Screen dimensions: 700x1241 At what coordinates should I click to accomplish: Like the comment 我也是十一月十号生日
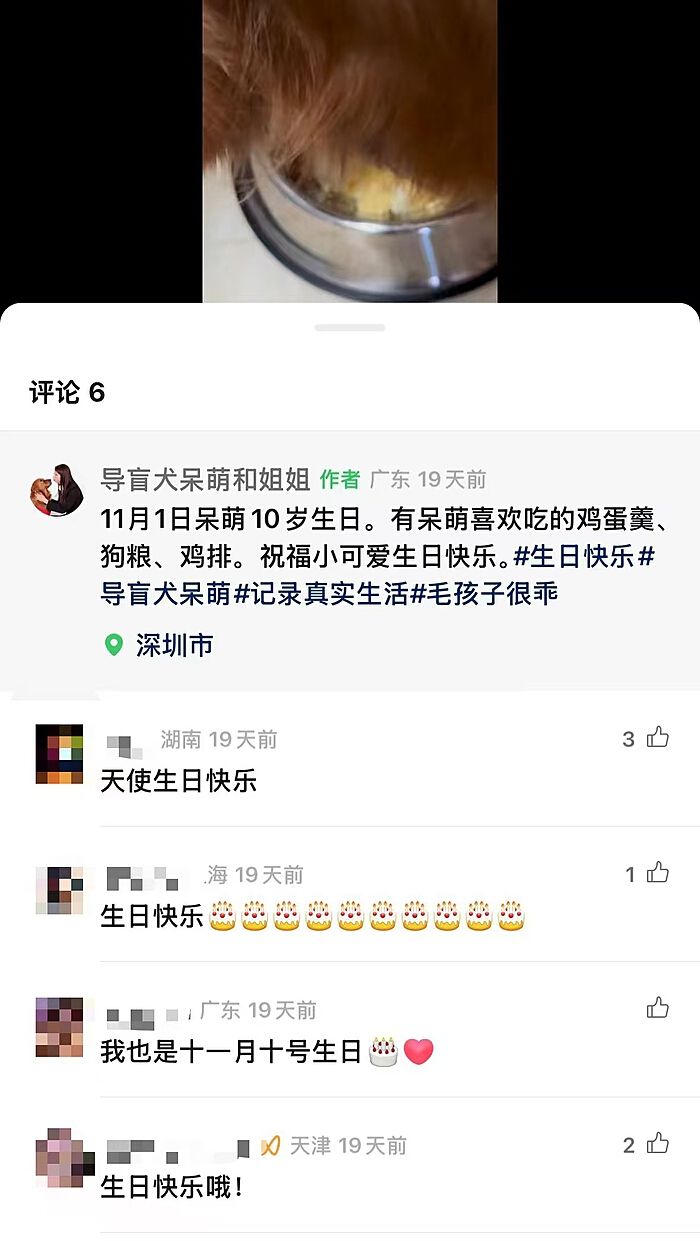click(x=657, y=1008)
